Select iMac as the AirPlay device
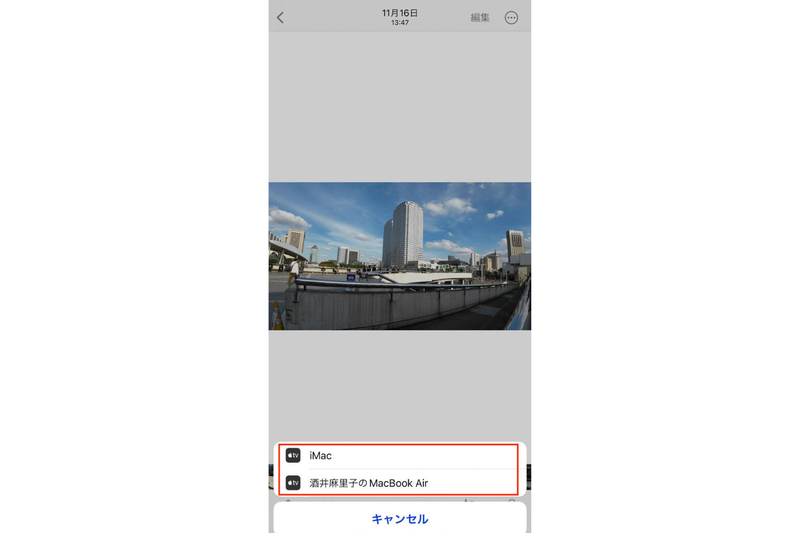The width and height of the screenshot is (800, 533). (x=399, y=455)
